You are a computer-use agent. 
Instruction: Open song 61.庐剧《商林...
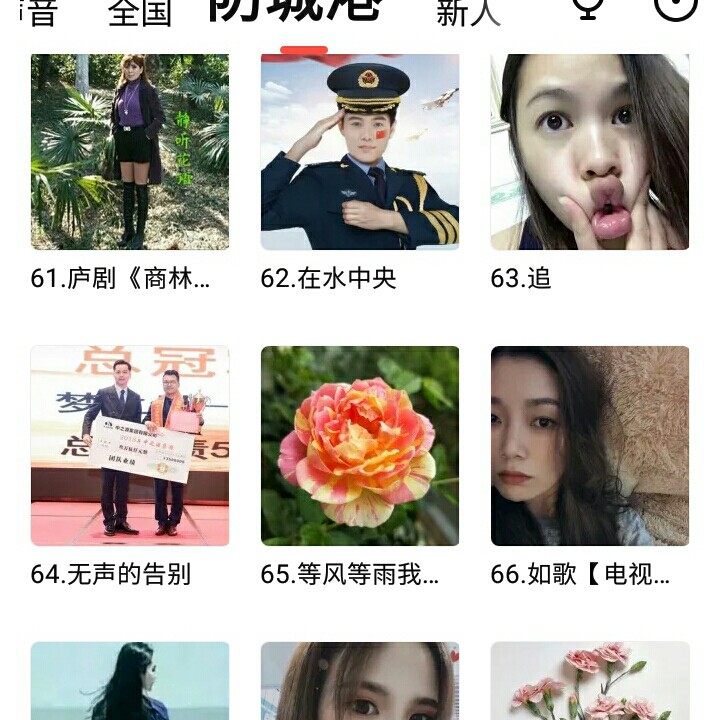pos(130,152)
